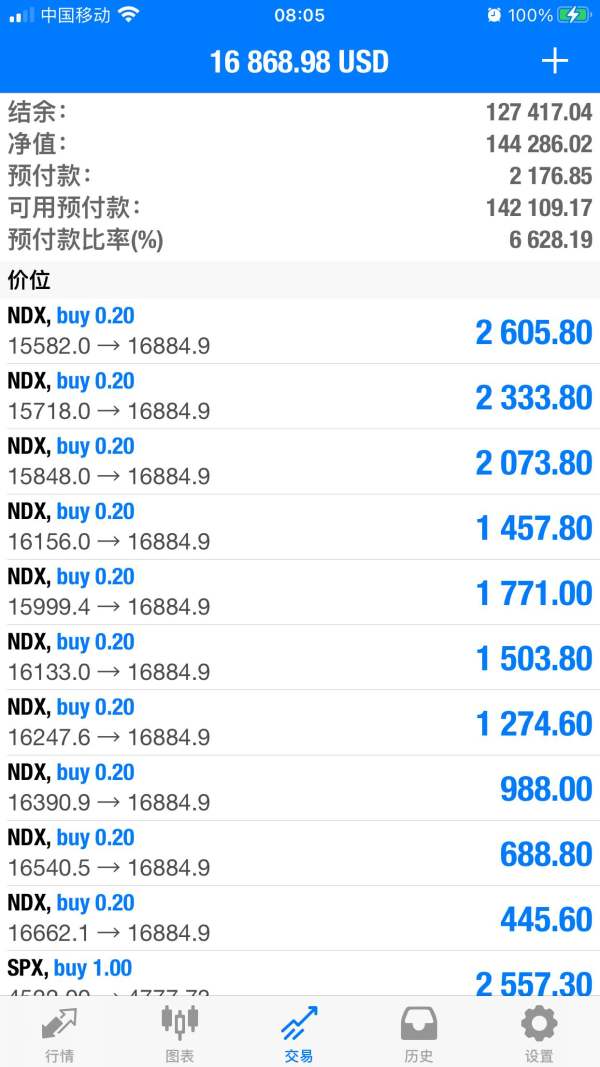Expand NDX position opened at 16133.0
This screenshot has height=1067, width=600.
300,657
